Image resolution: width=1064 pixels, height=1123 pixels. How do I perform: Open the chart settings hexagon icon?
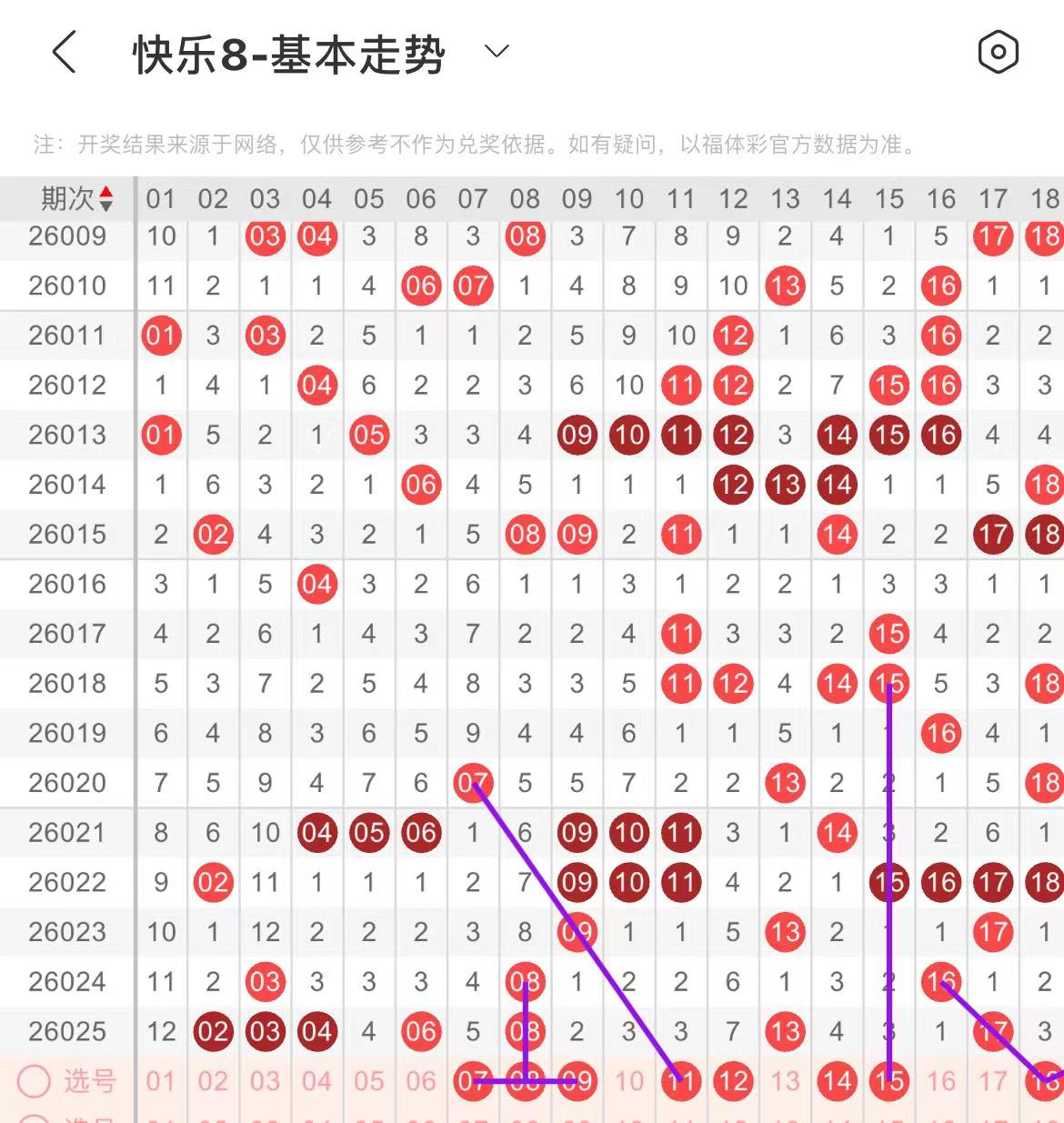998,53
